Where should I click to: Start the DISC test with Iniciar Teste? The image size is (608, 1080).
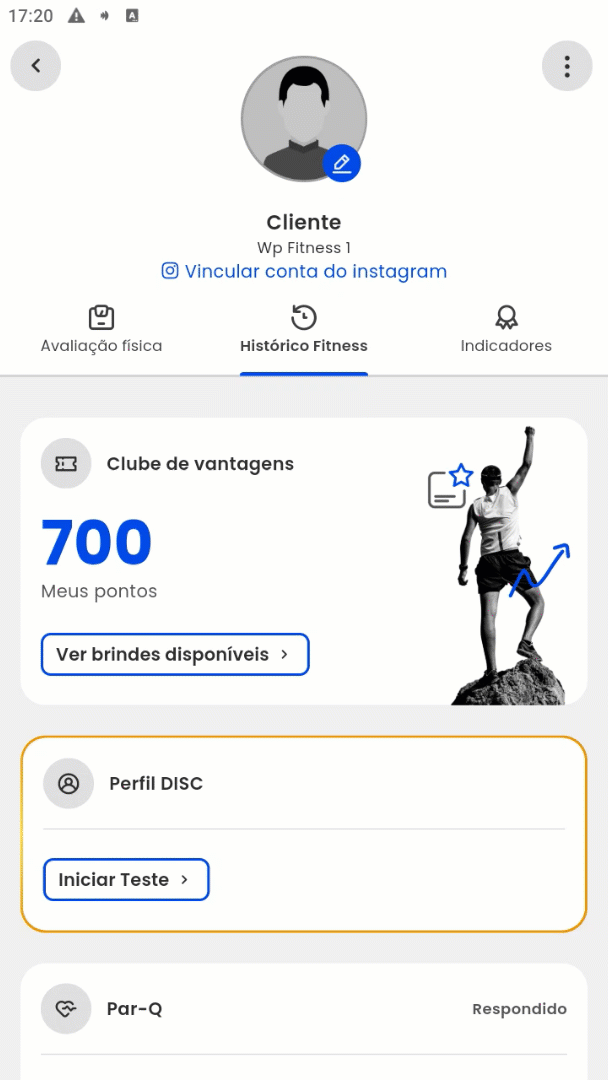[126, 880]
